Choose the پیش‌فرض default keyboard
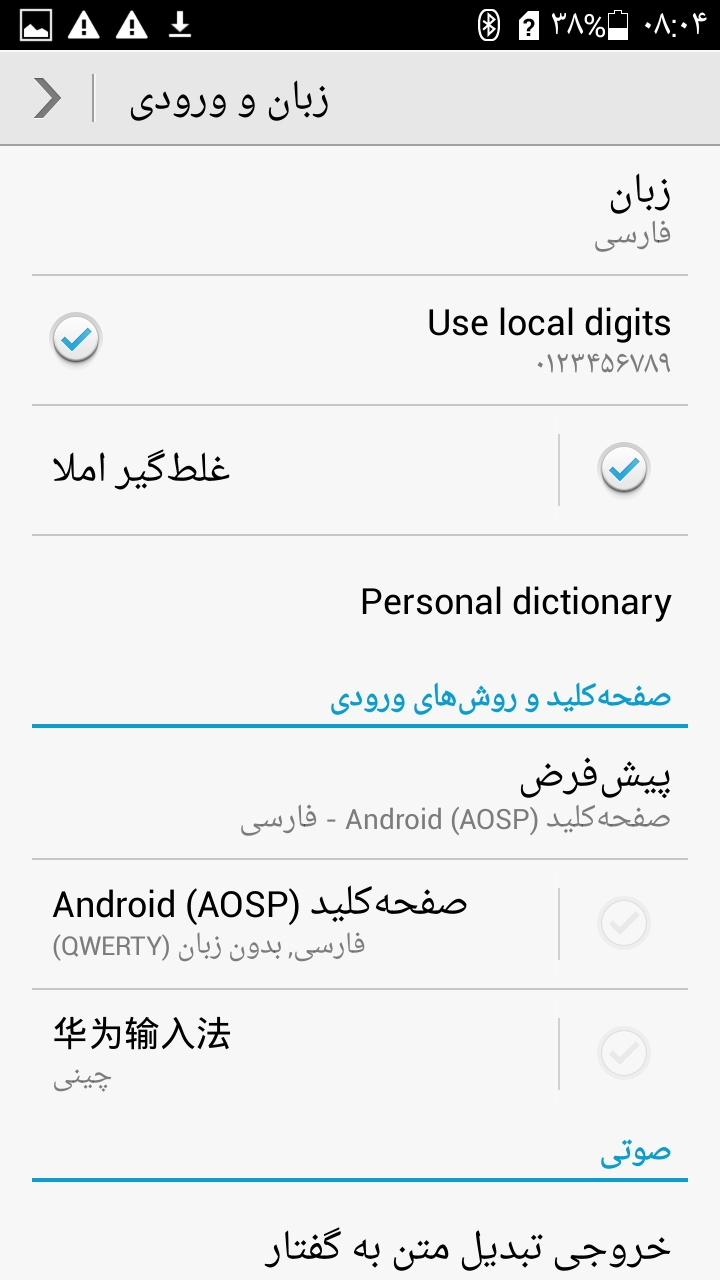This screenshot has height=1280, width=720. point(360,795)
